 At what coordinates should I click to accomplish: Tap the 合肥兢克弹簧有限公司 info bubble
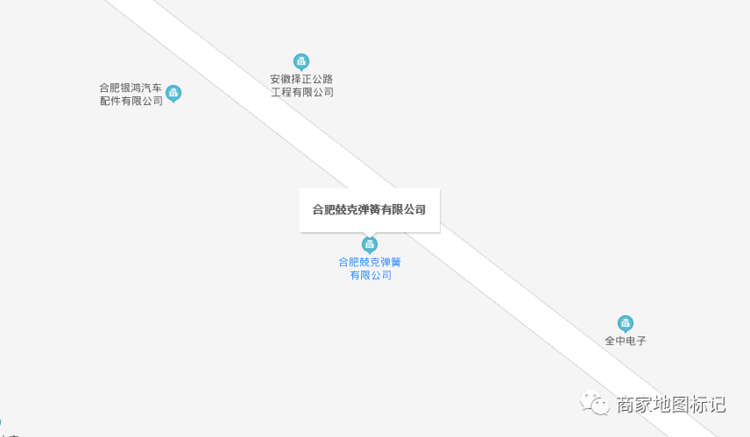point(369,210)
